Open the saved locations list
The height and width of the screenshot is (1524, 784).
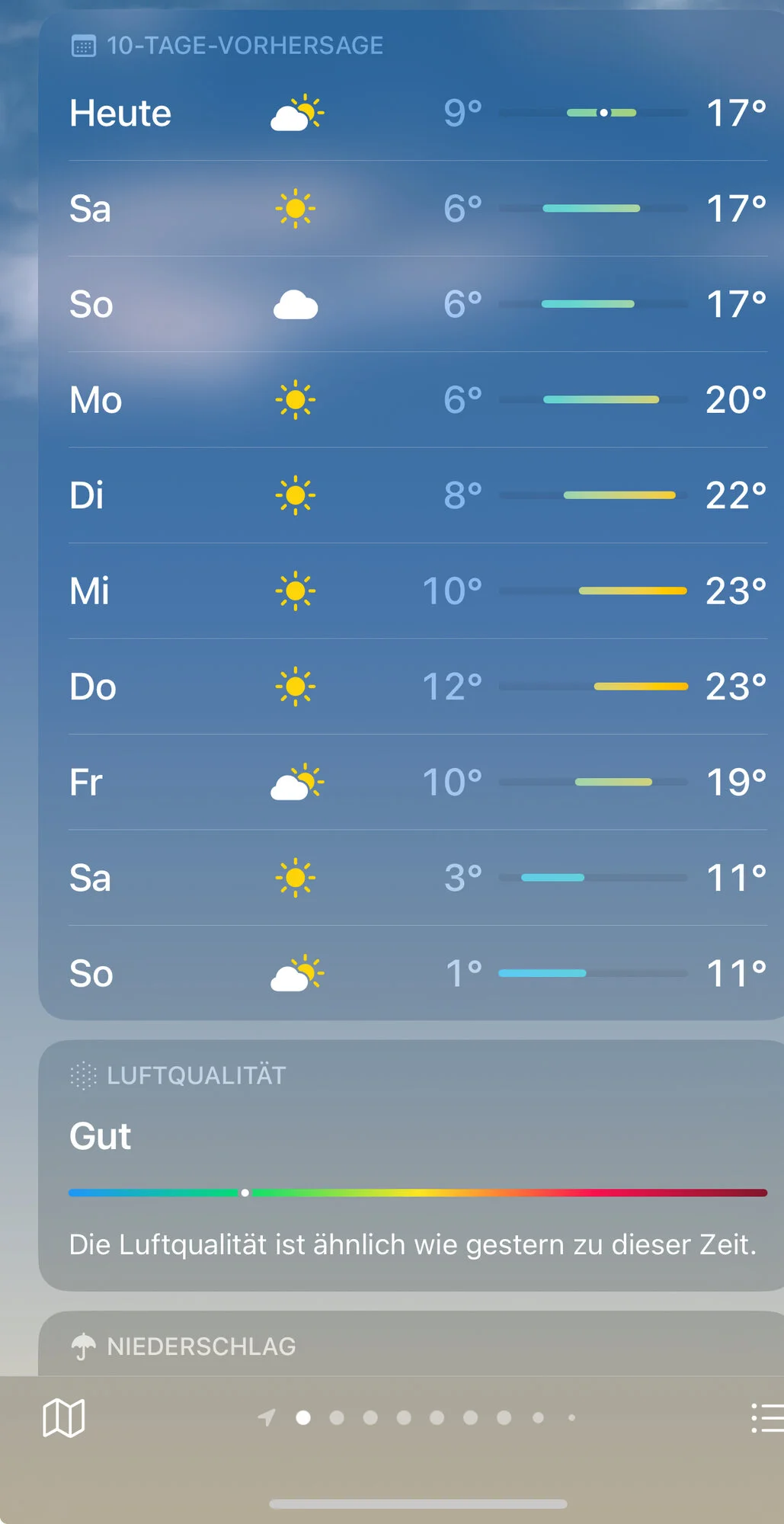click(766, 1418)
